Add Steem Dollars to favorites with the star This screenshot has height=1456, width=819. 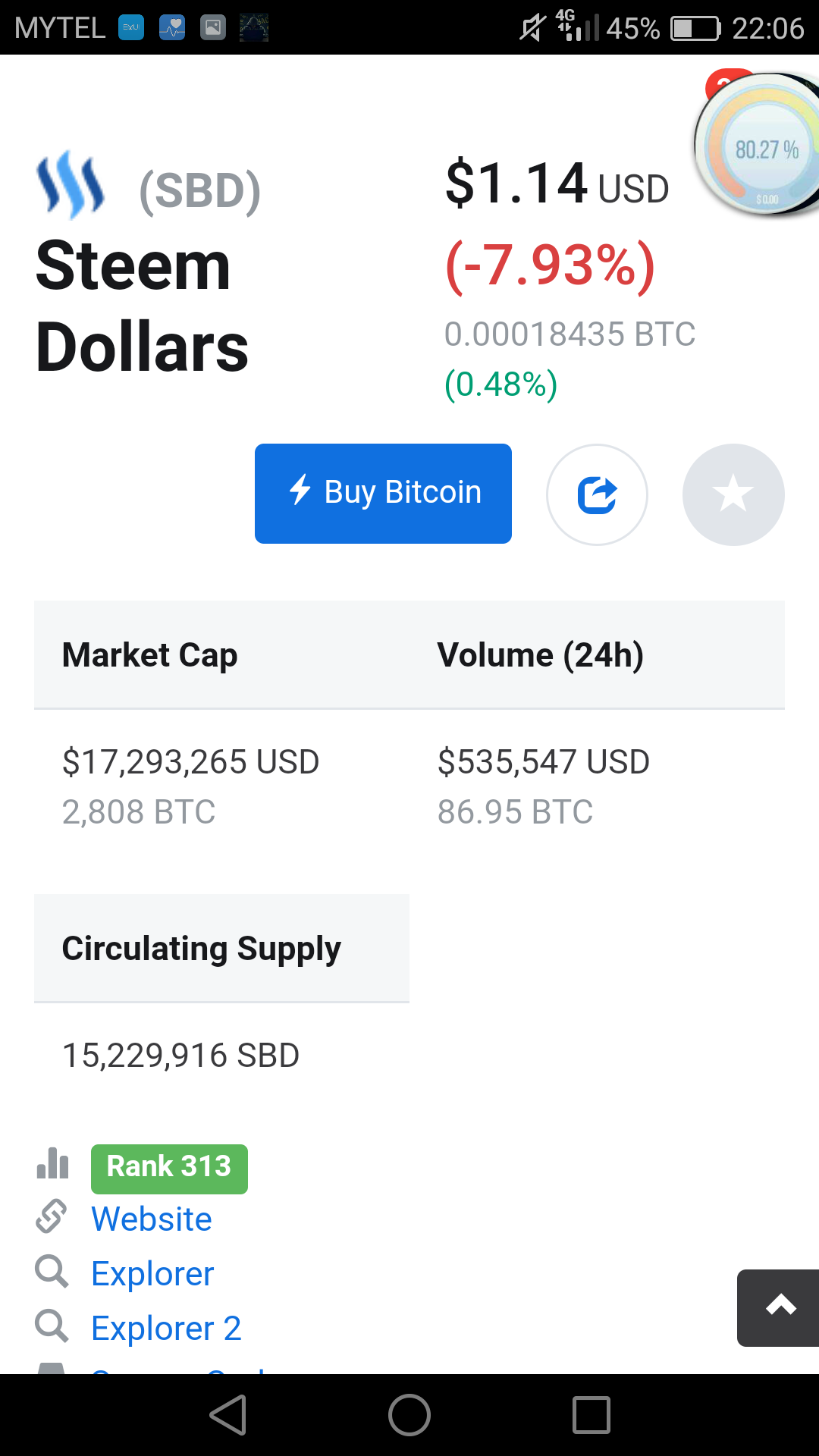pyautogui.click(x=733, y=494)
